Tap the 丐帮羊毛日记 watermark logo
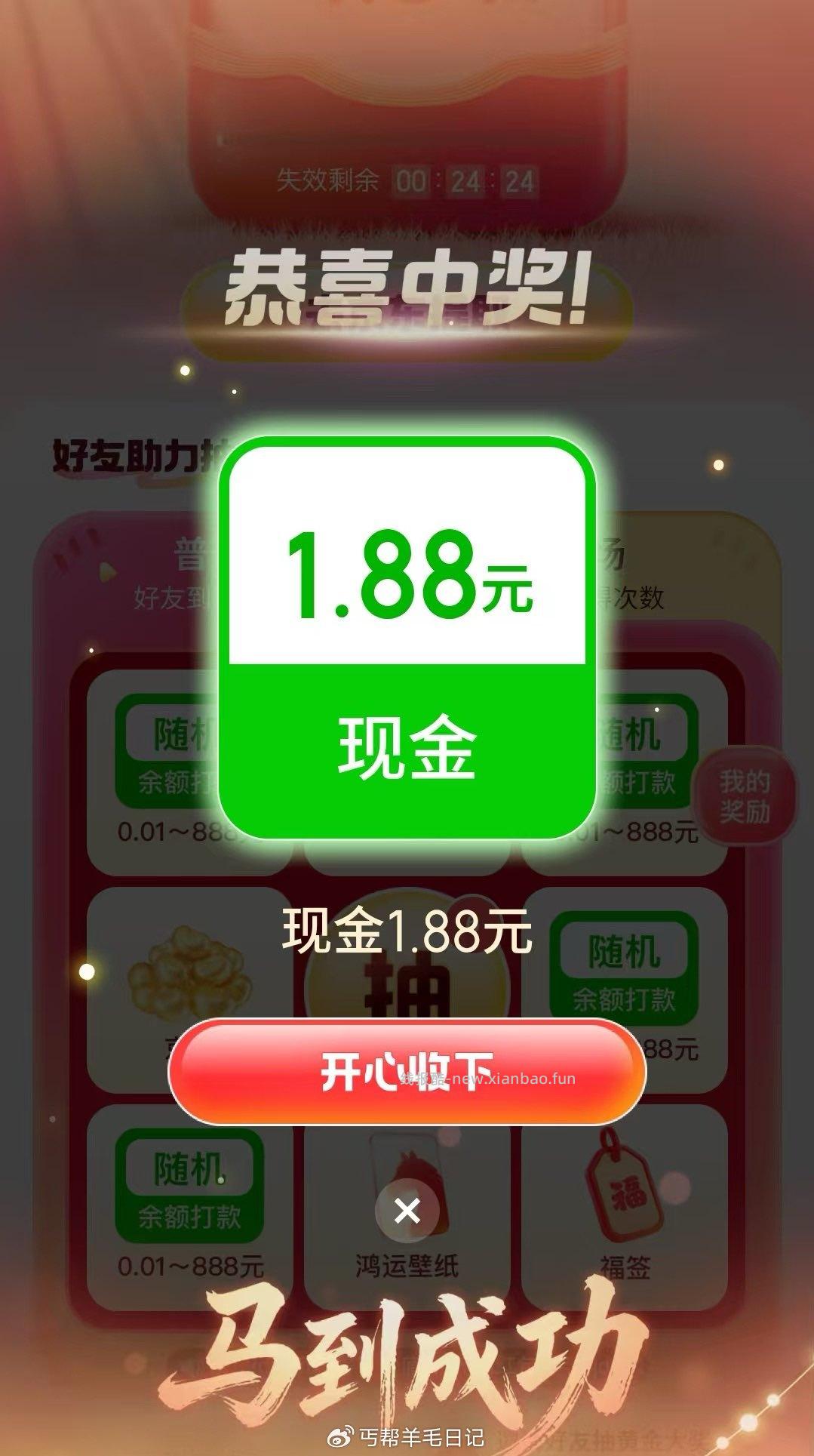The width and height of the screenshot is (814, 1456). point(407,1436)
